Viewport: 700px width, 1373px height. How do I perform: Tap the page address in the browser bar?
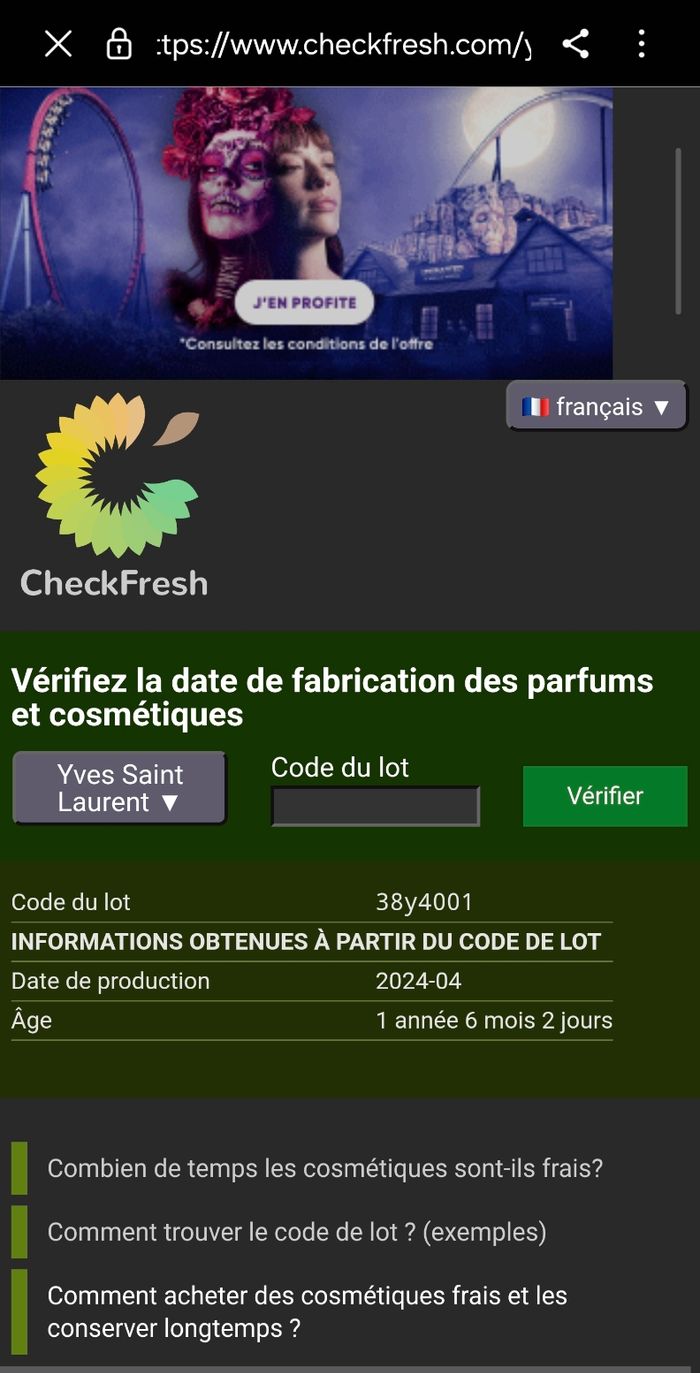point(343,44)
